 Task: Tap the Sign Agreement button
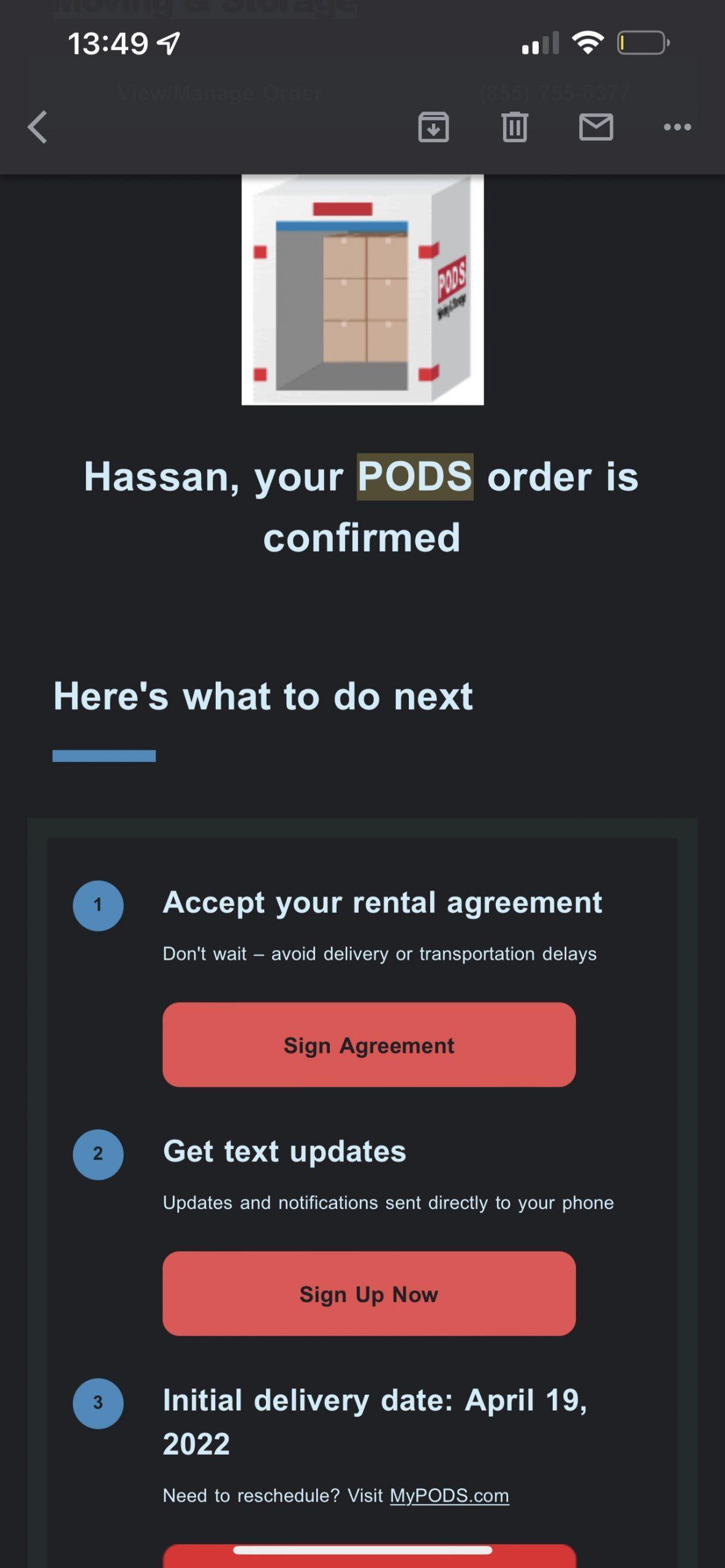coord(369,1045)
